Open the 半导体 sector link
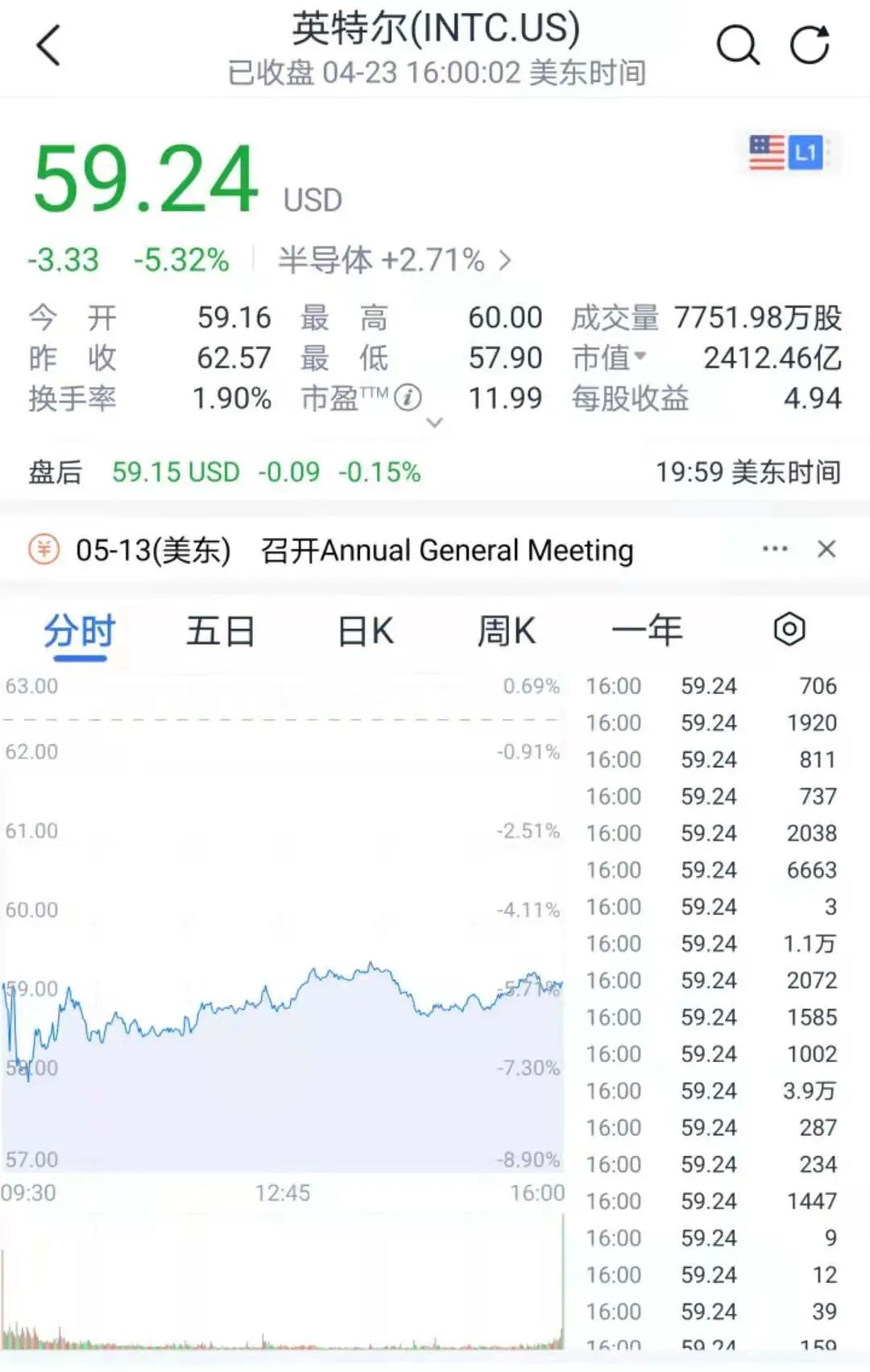The image size is (870, 1372). [394, 261]
